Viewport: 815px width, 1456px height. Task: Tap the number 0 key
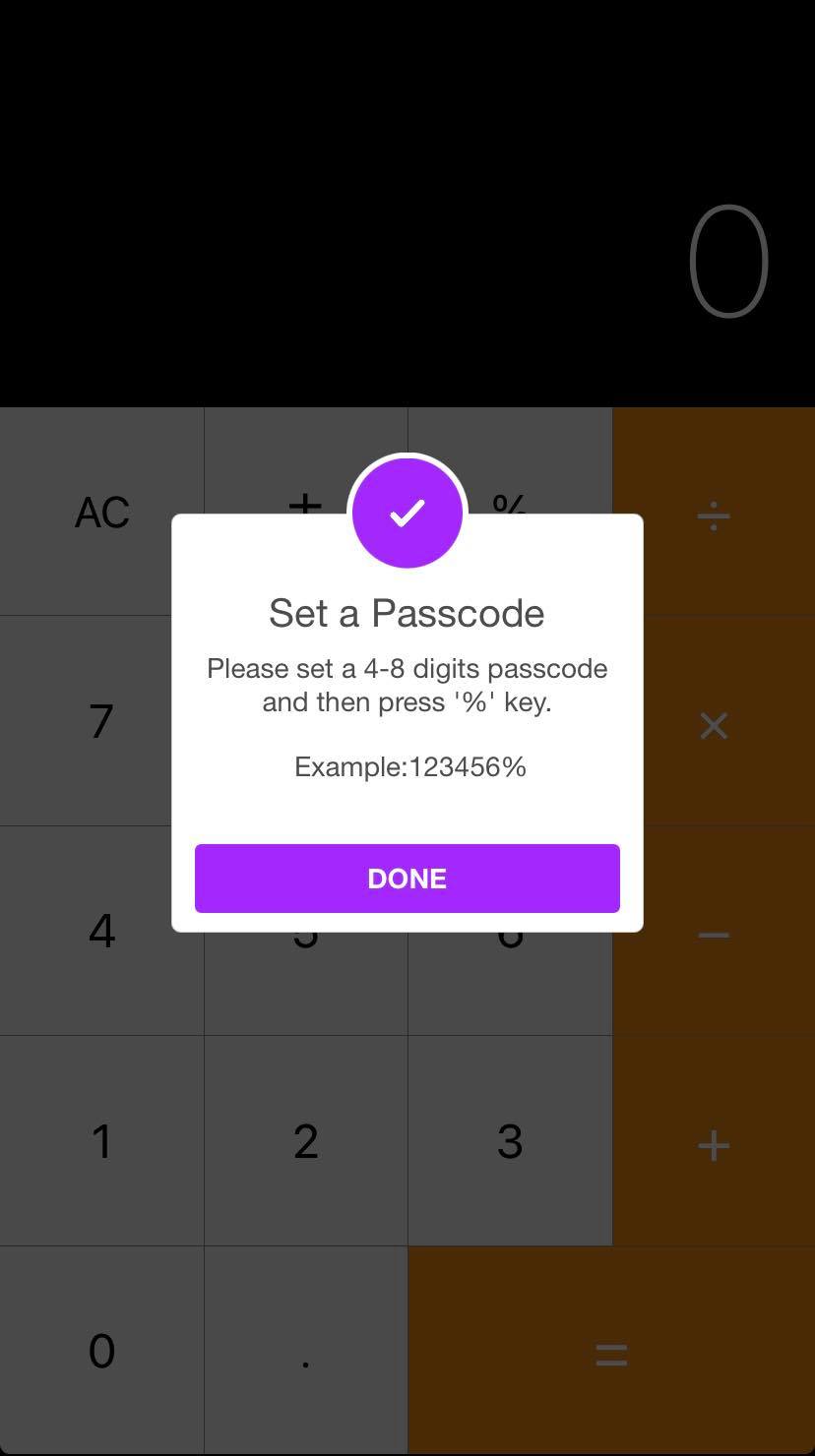(101, 1351)
